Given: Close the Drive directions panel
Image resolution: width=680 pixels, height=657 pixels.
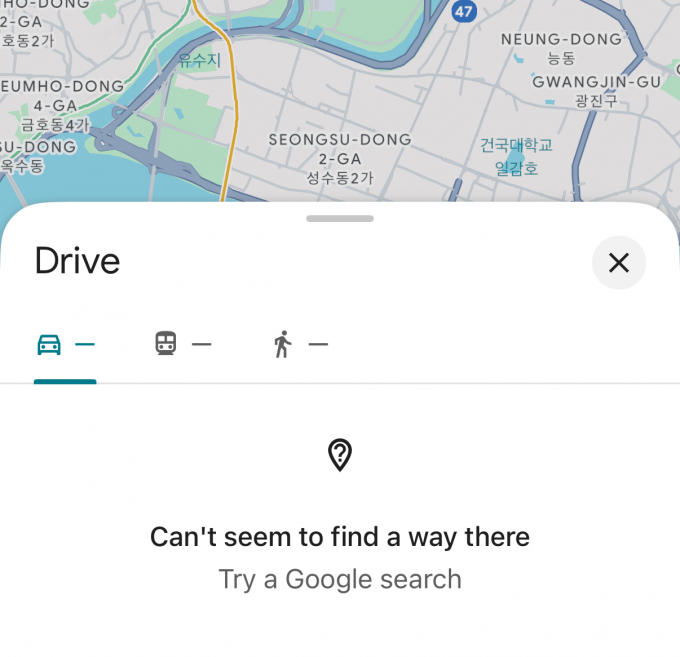Looking at the screenshot, I should coord(619,263).
